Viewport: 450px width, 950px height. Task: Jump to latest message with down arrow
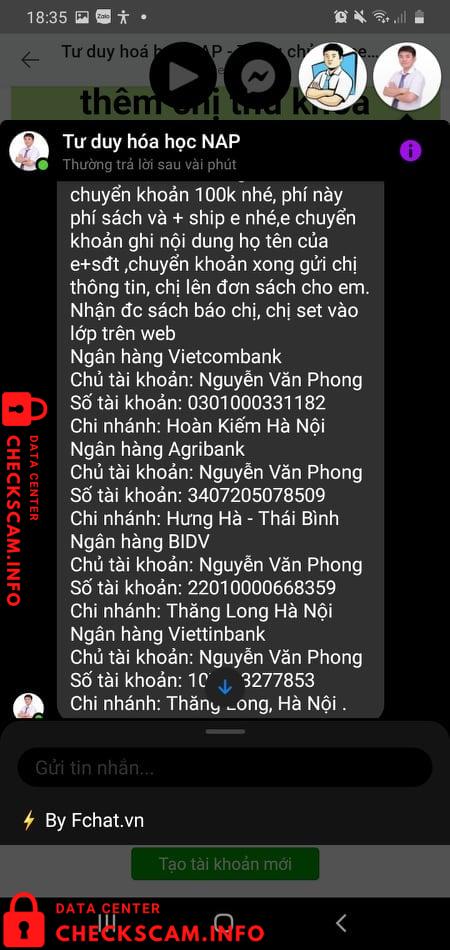pyautogui.click(x=225, y=686)
